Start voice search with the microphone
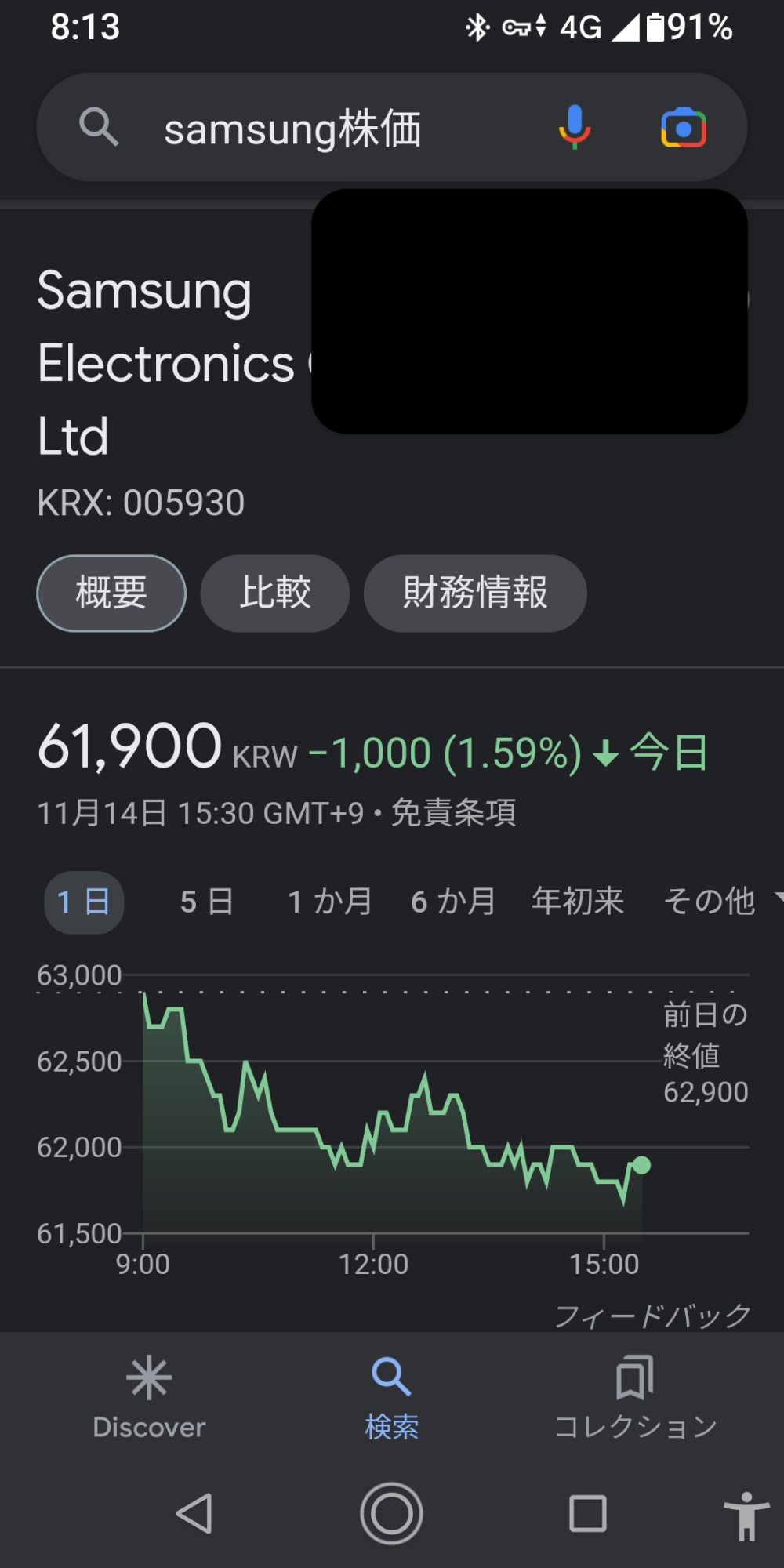Screen dimensions: 784x1568 (574, 127)
